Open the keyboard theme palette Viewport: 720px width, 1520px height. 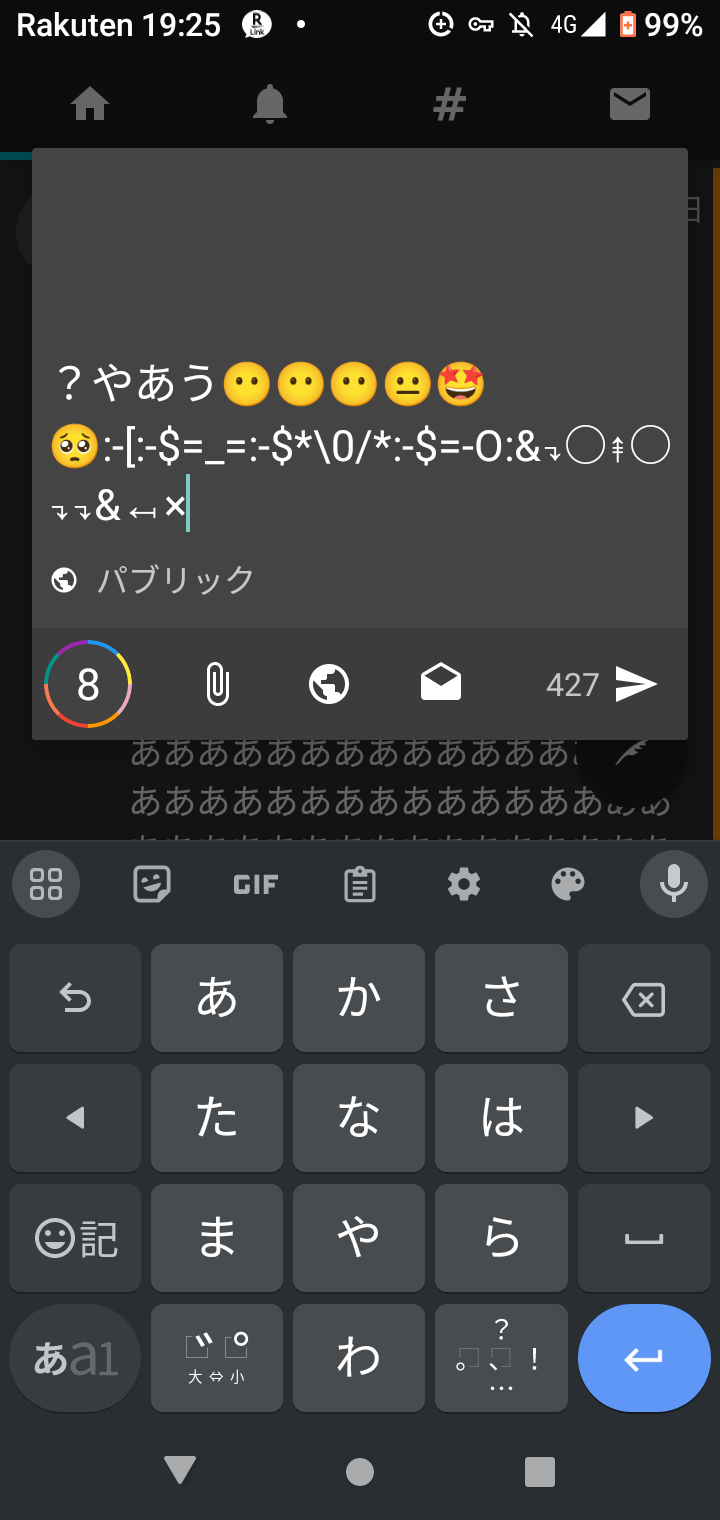pos(568,884)
